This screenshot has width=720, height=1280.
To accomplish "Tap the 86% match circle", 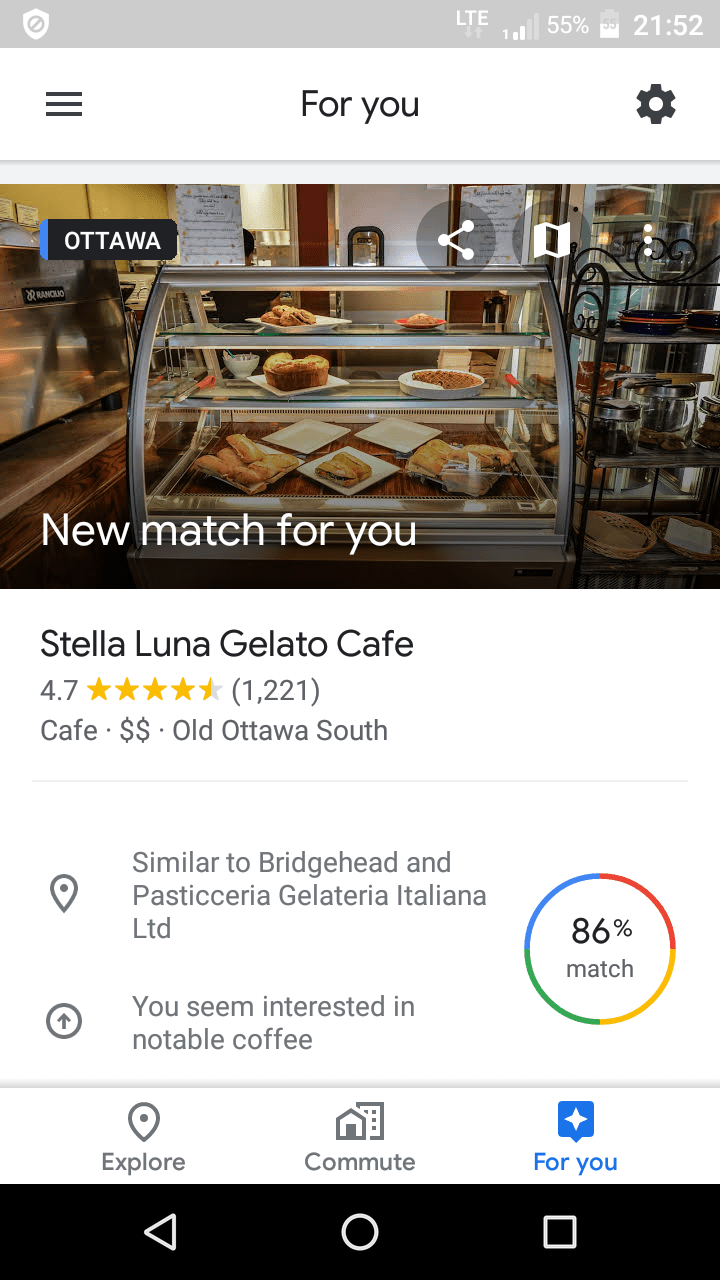I will coord(600,948).
